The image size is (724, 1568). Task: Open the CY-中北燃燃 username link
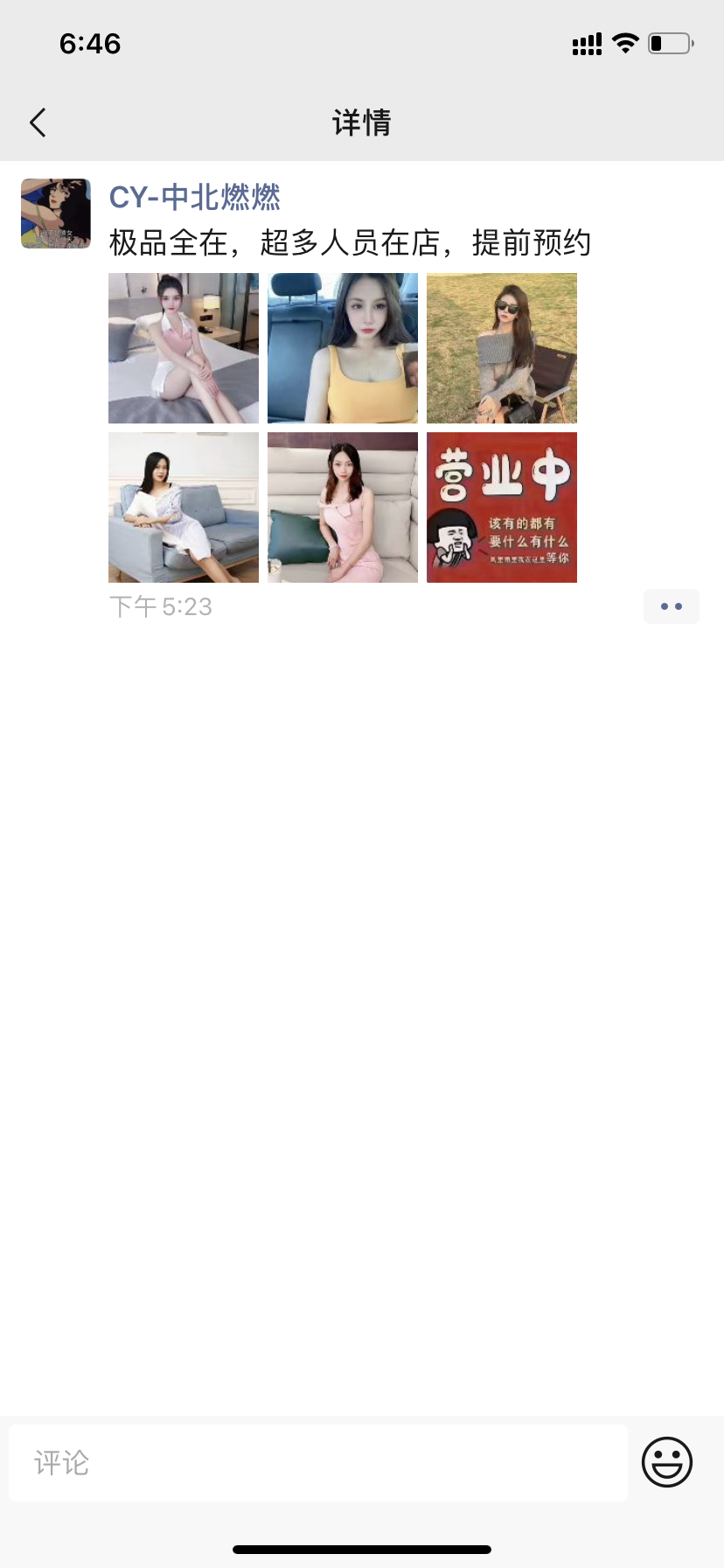tap(194, 198)
